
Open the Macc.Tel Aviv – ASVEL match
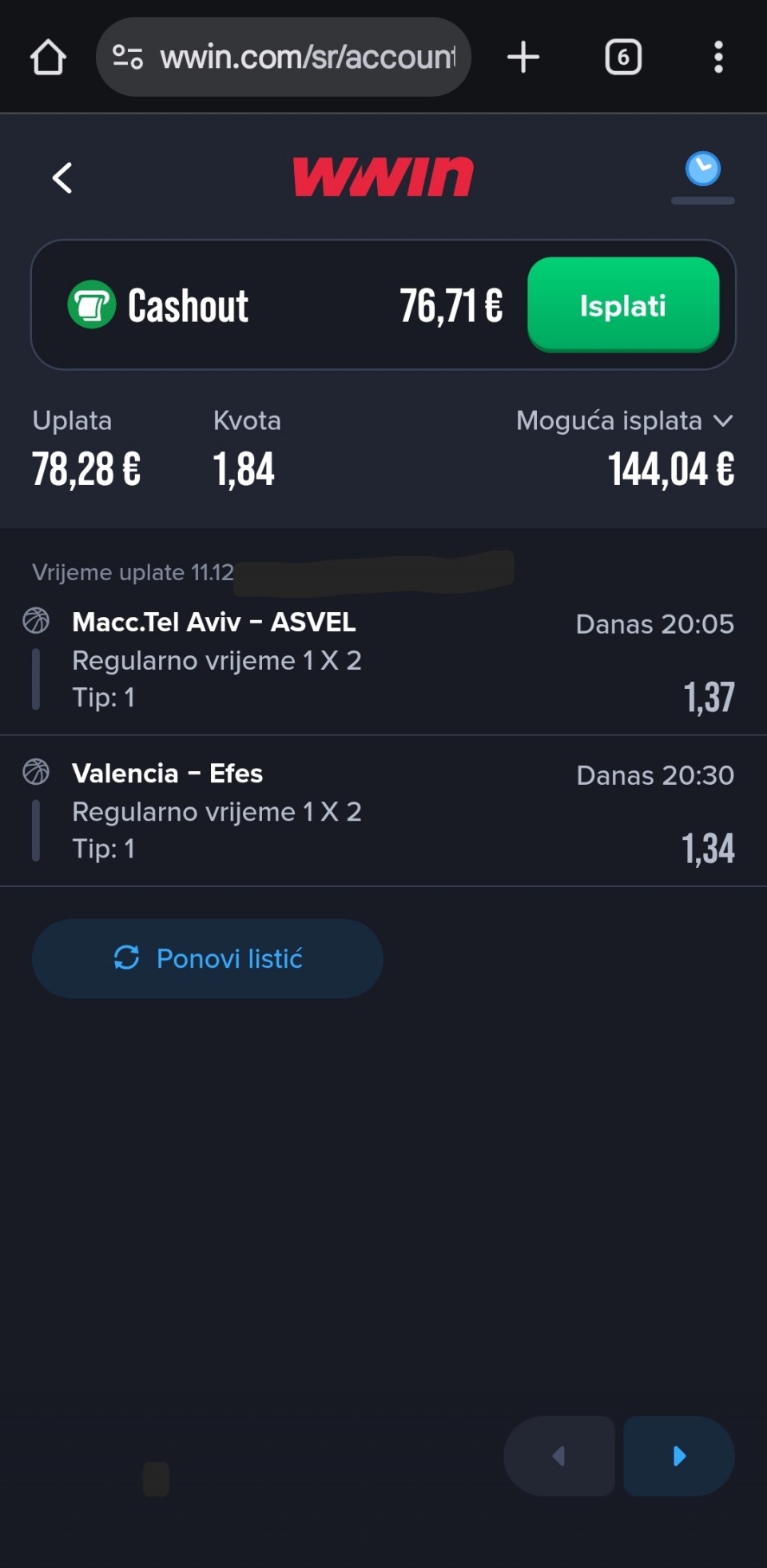214,623
